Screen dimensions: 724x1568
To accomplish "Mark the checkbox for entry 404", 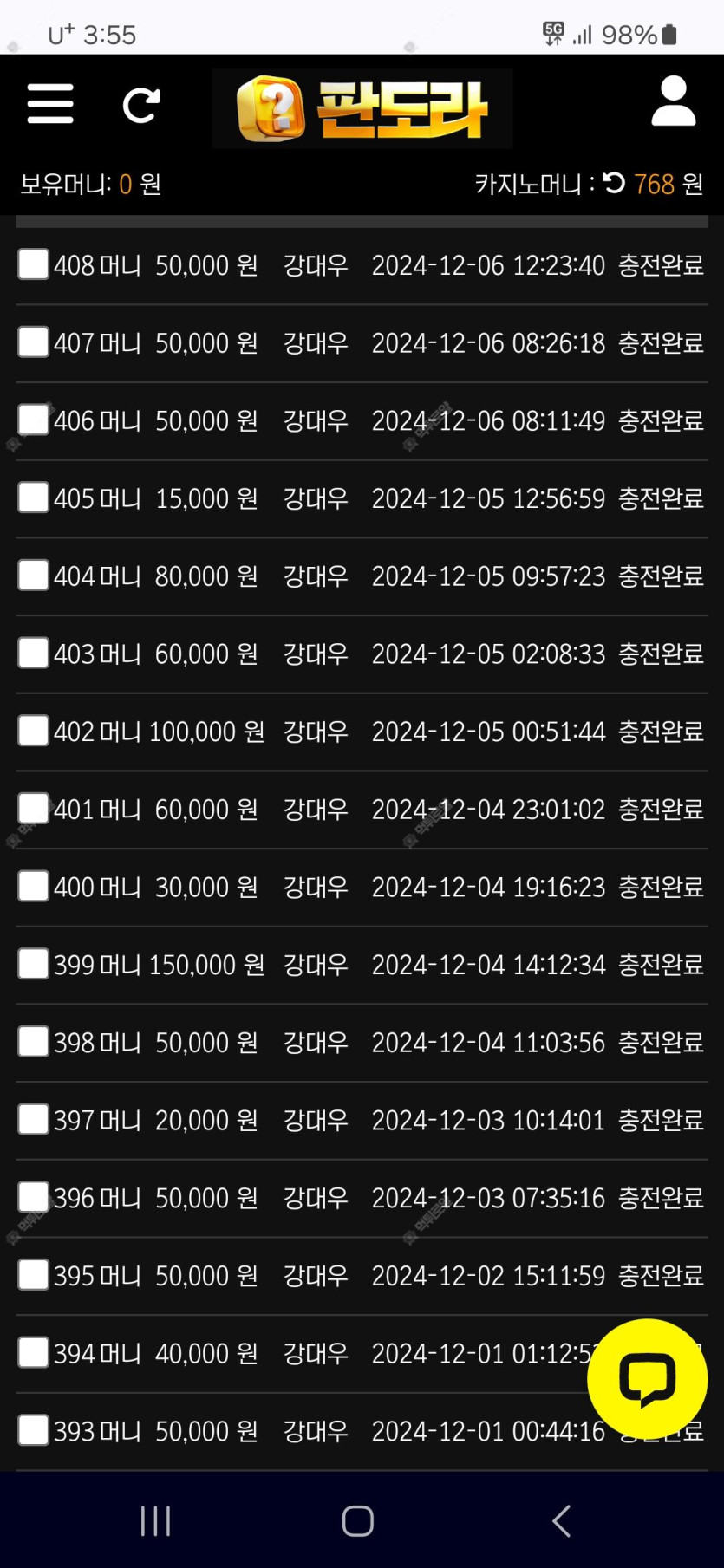I will point(34,576).
